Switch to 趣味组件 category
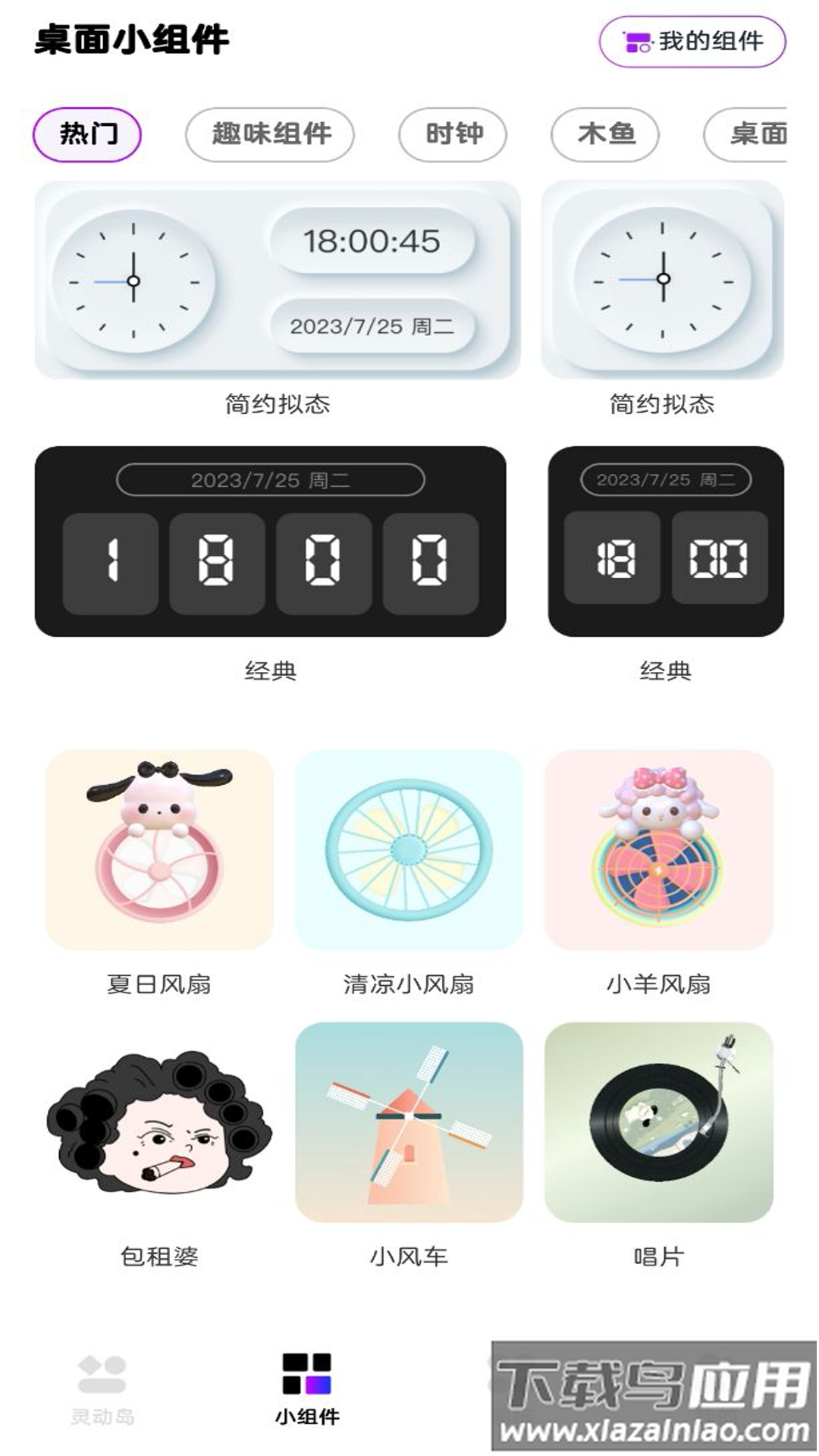This screenshot has height=1456, width=819. coord(270,134)
